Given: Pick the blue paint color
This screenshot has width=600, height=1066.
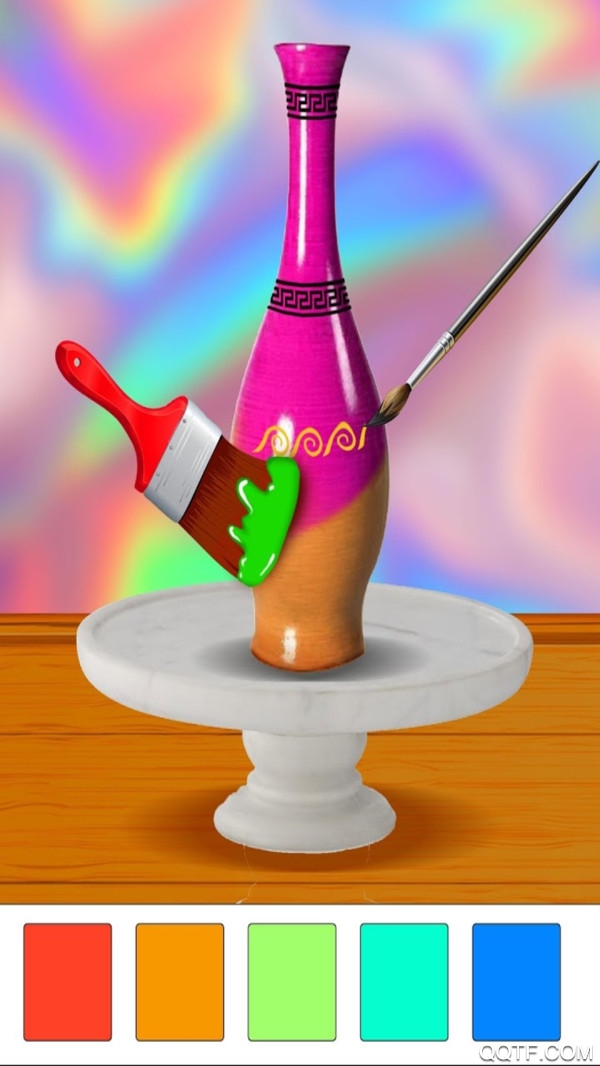Looking at the screenshot, I should (x=516, y=981).
